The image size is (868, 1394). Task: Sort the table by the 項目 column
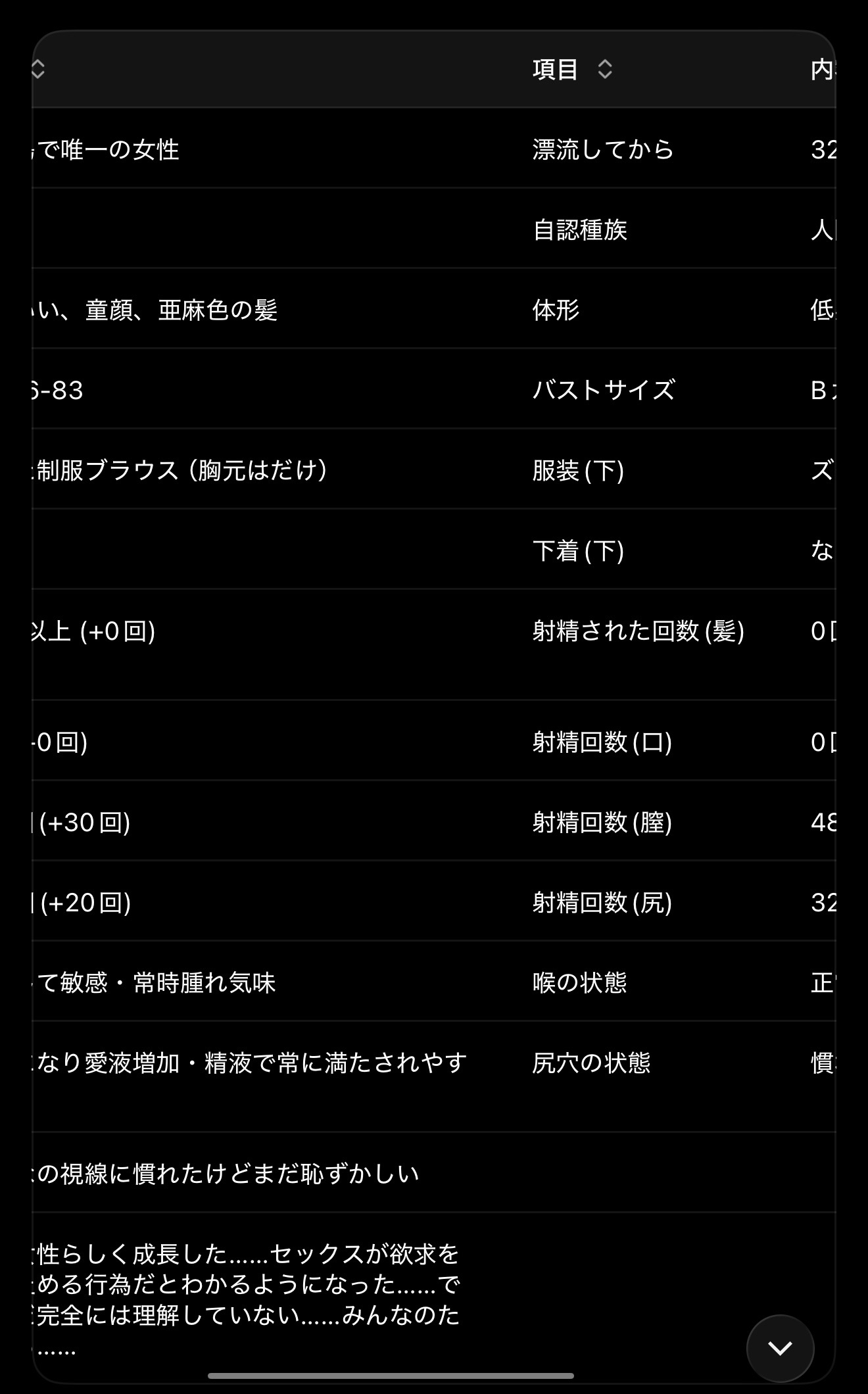tap(604, 70)
